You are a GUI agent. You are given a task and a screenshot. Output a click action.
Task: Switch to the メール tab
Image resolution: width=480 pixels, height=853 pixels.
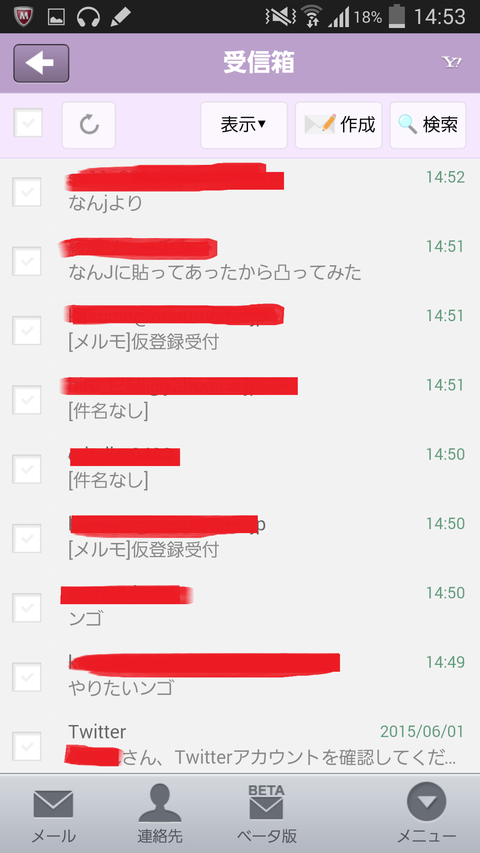[53, 815]
